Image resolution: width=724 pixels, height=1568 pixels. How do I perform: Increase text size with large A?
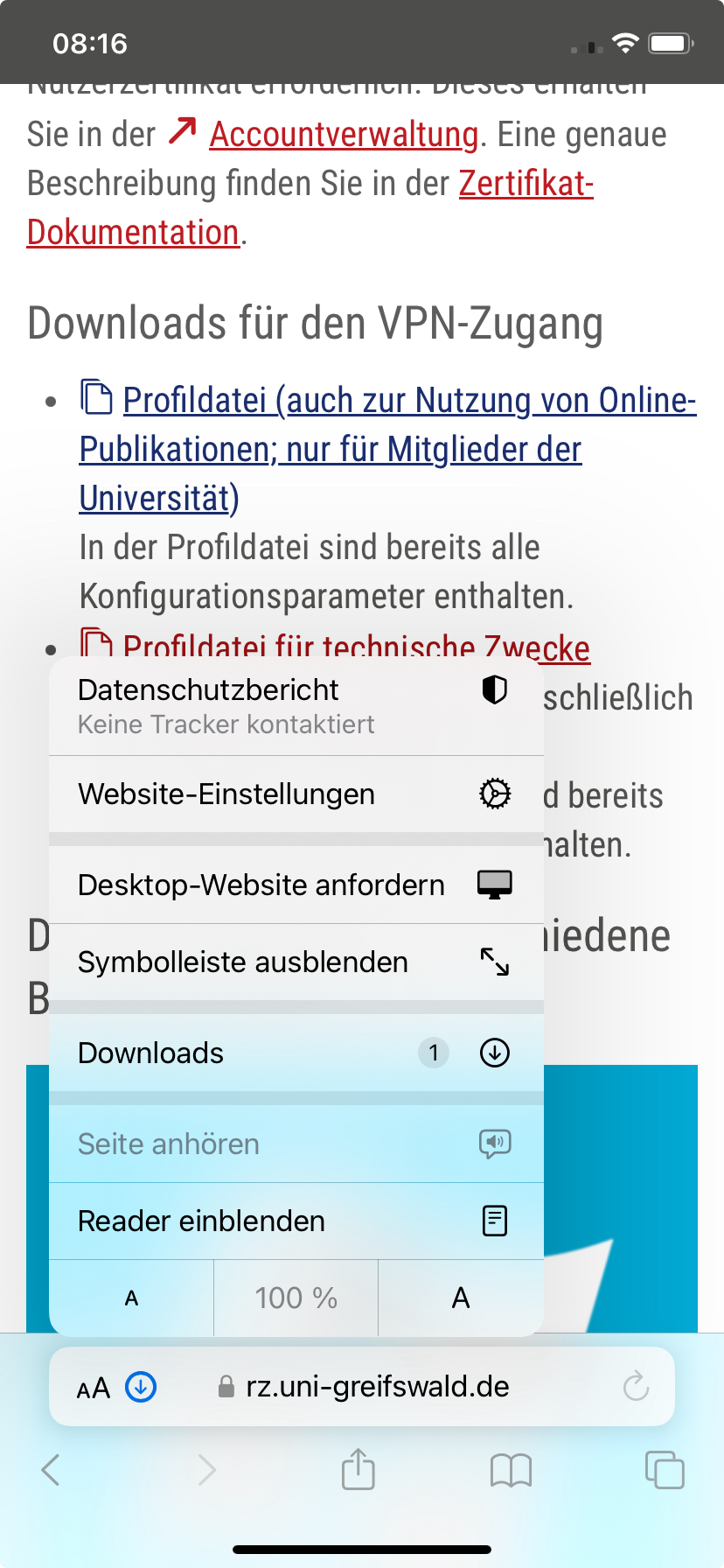click(461, 1298)
